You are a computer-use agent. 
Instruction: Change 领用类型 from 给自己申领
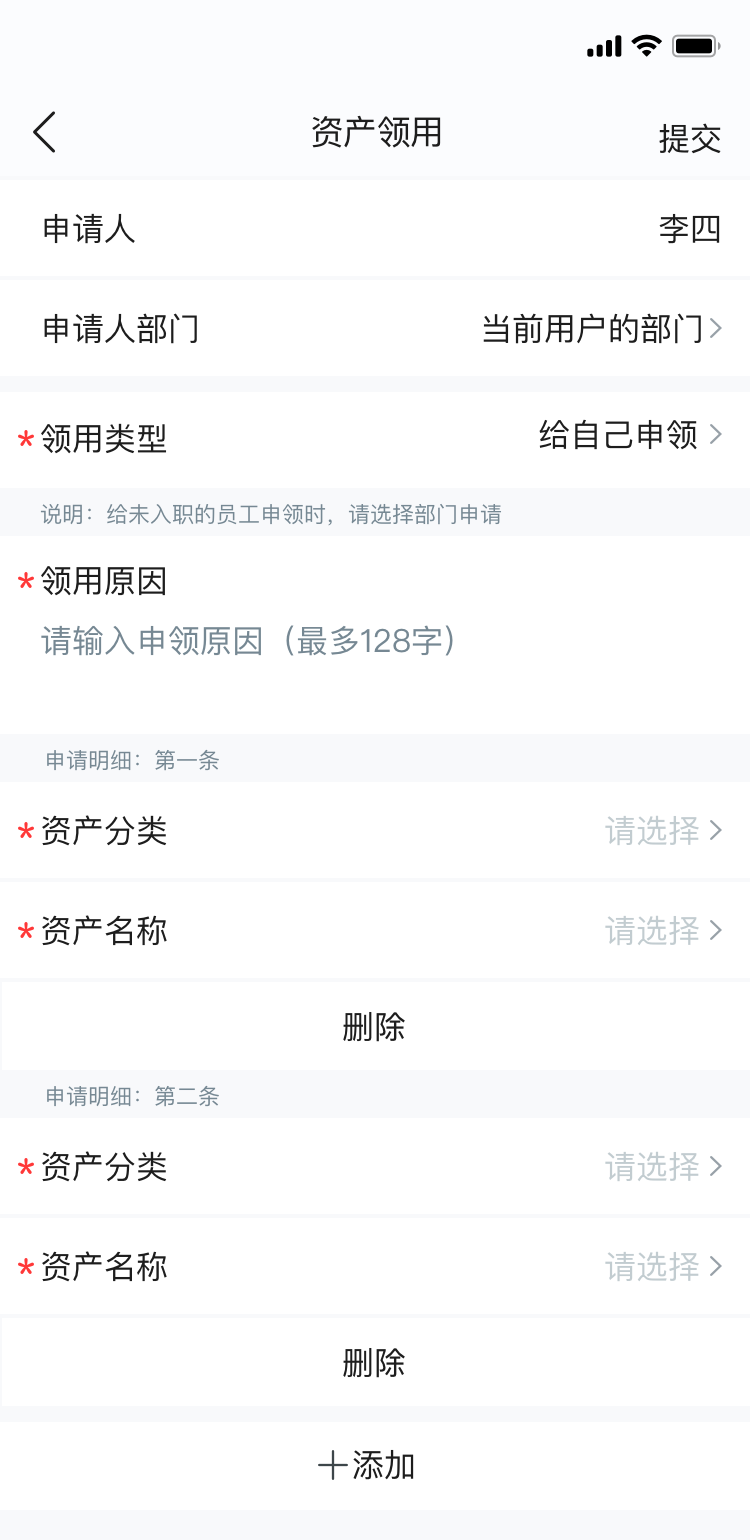tap(629, 435)
